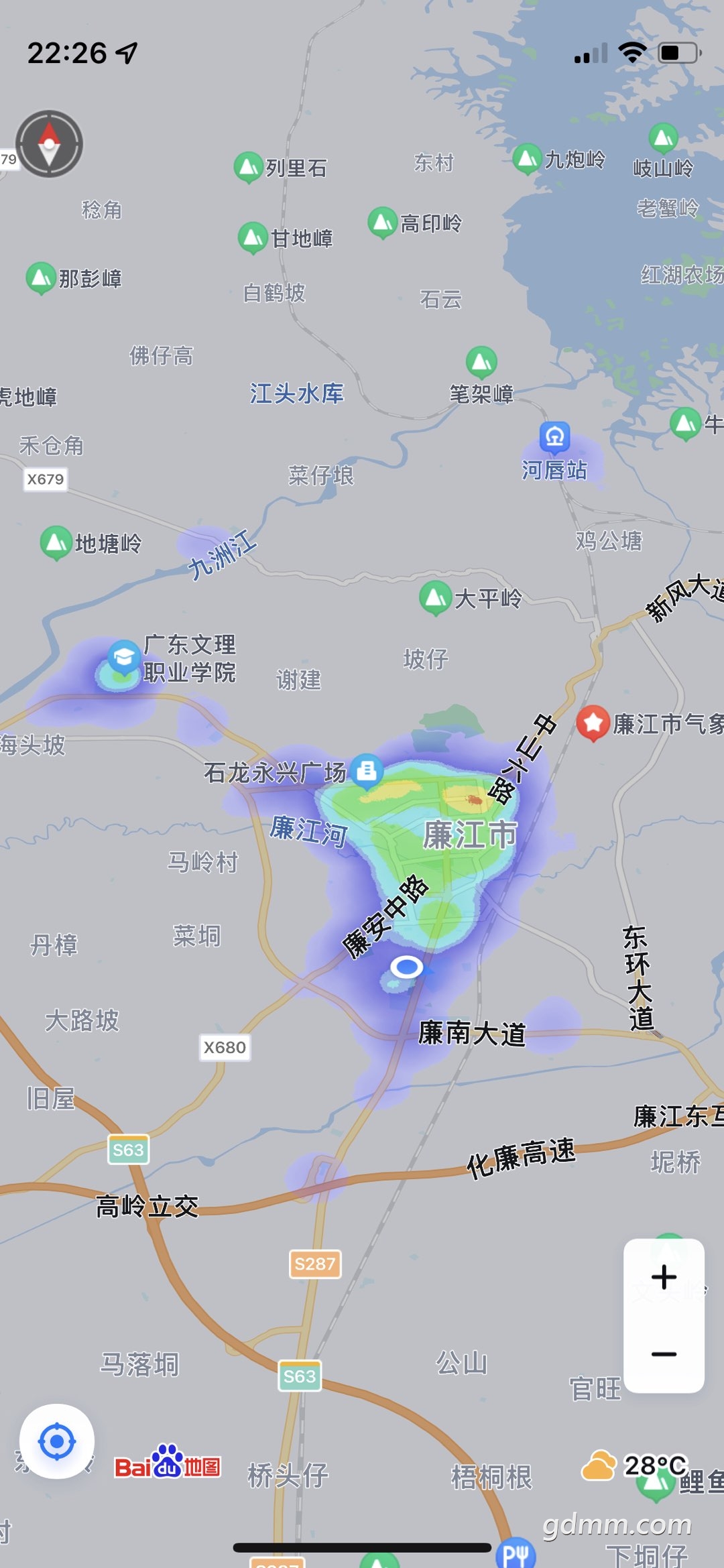The width and height of the screenshot is (724, 1568).
Task: Select the 河唇站 railway station marker
Action: pos(554,436)
